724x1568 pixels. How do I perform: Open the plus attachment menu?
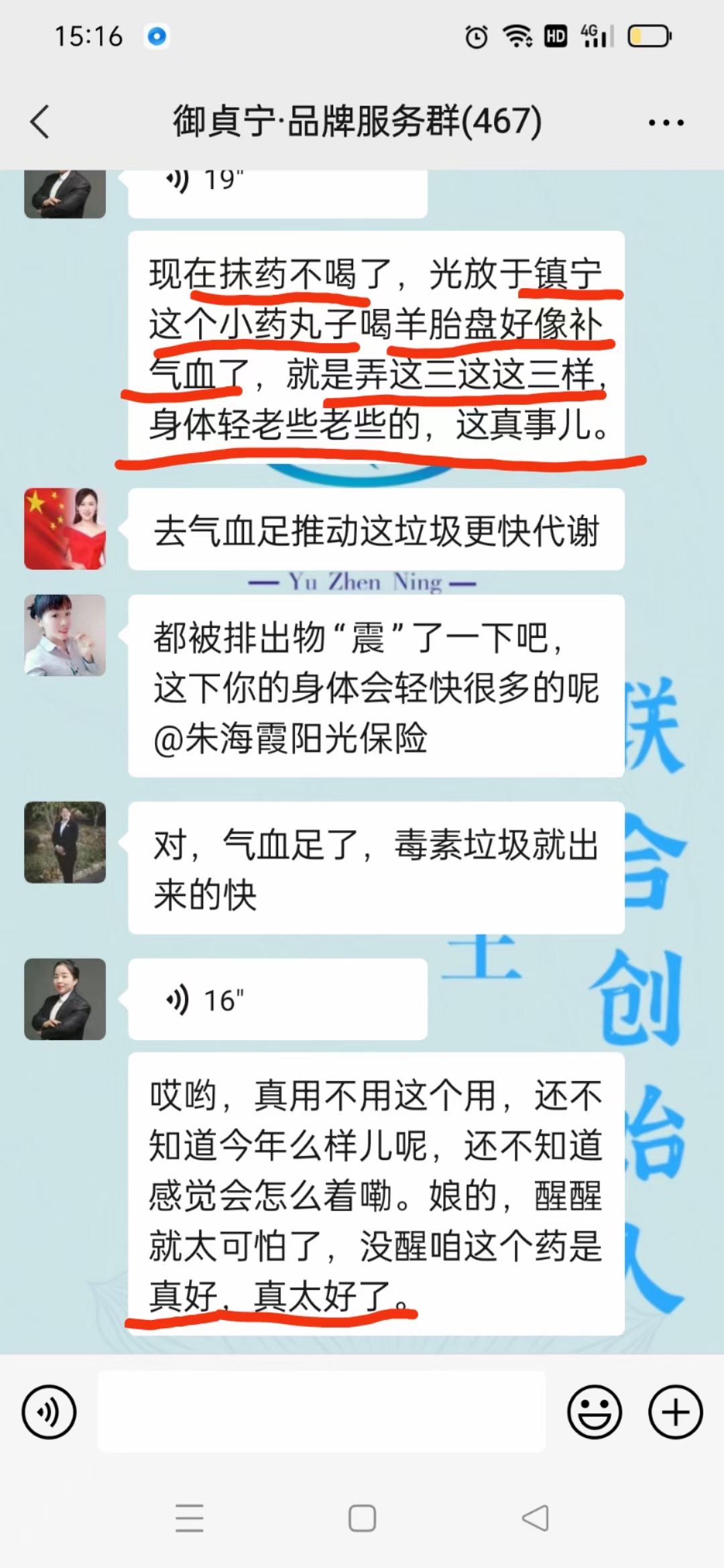click(x=675, y=1412)
